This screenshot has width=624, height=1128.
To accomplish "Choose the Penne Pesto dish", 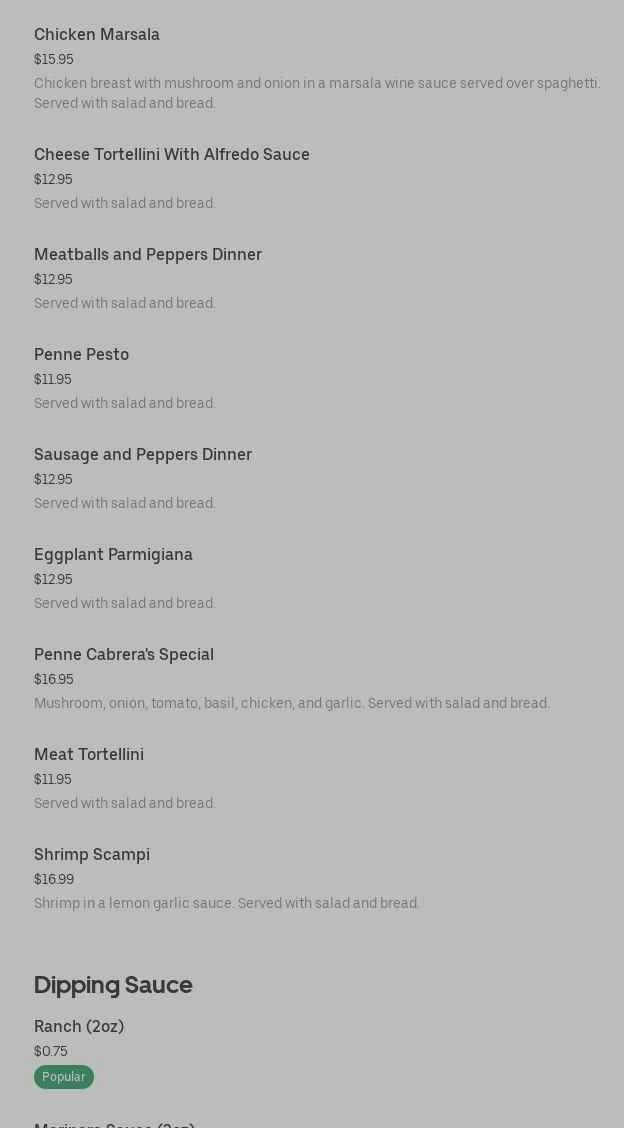I will [82, 355].
